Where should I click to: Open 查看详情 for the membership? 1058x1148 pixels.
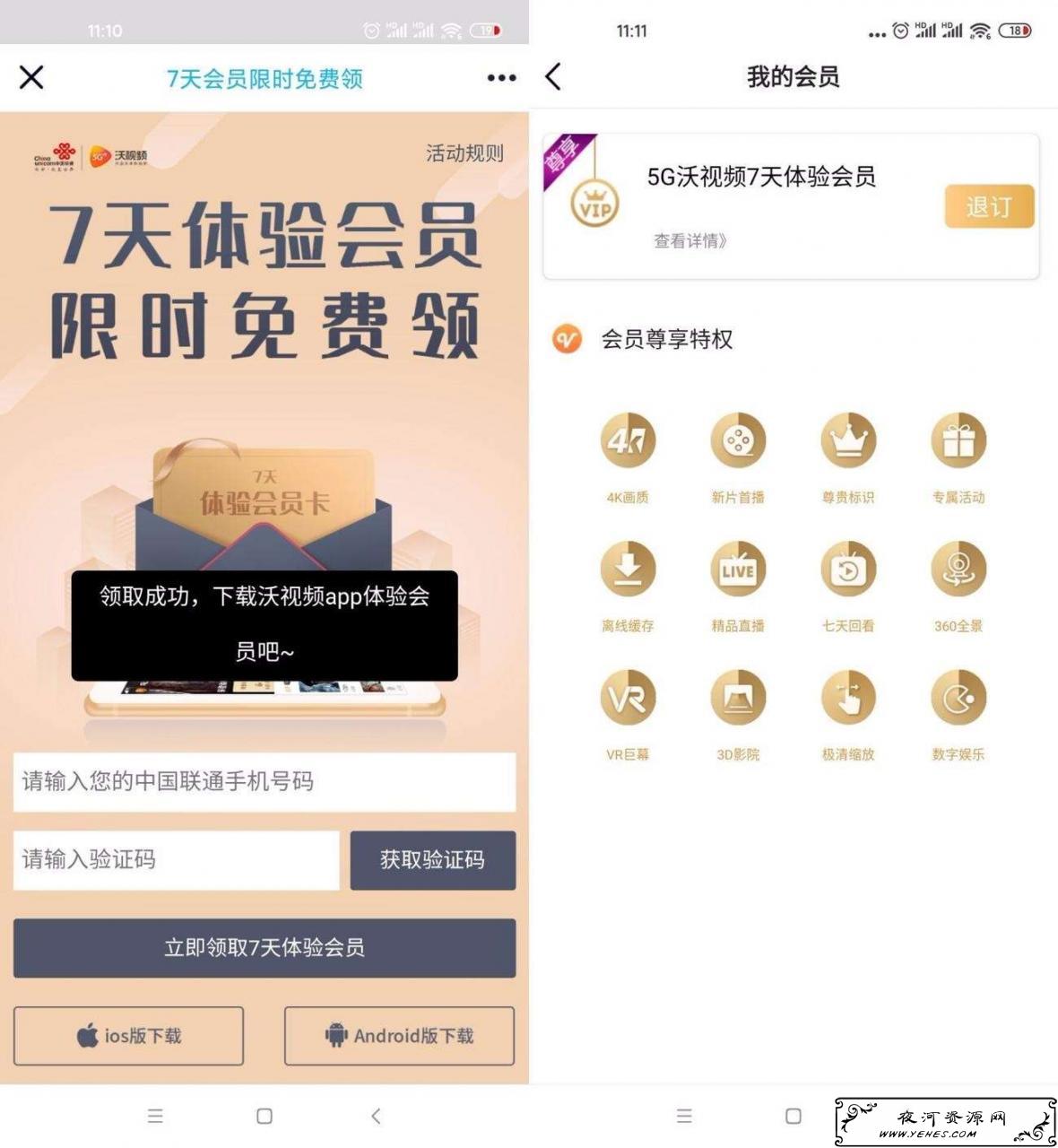(689, 240)
